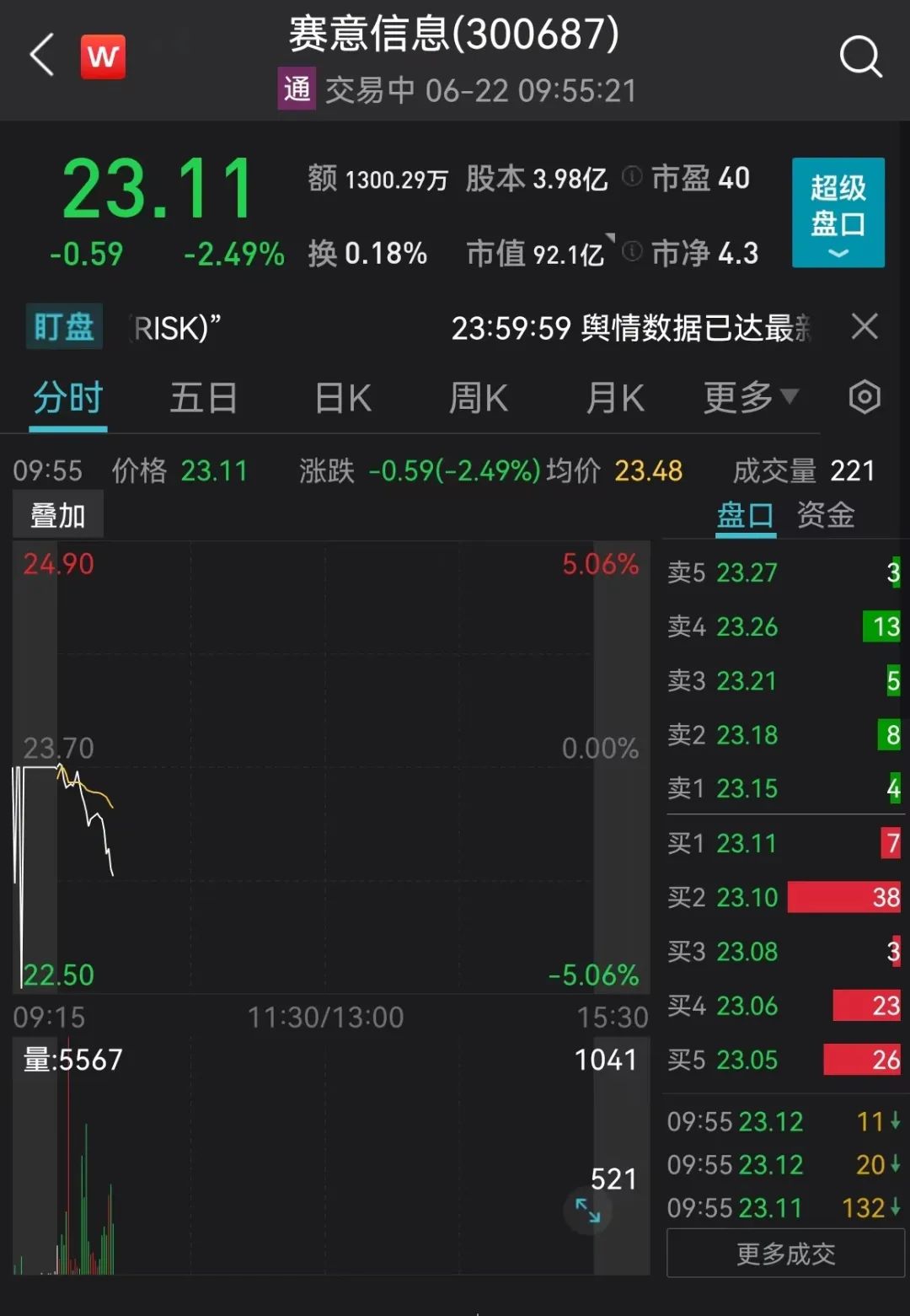This screenshot has height=1316, width=910.
Task: Select the 分时 chart tab
Action: (x=67, y=398)
